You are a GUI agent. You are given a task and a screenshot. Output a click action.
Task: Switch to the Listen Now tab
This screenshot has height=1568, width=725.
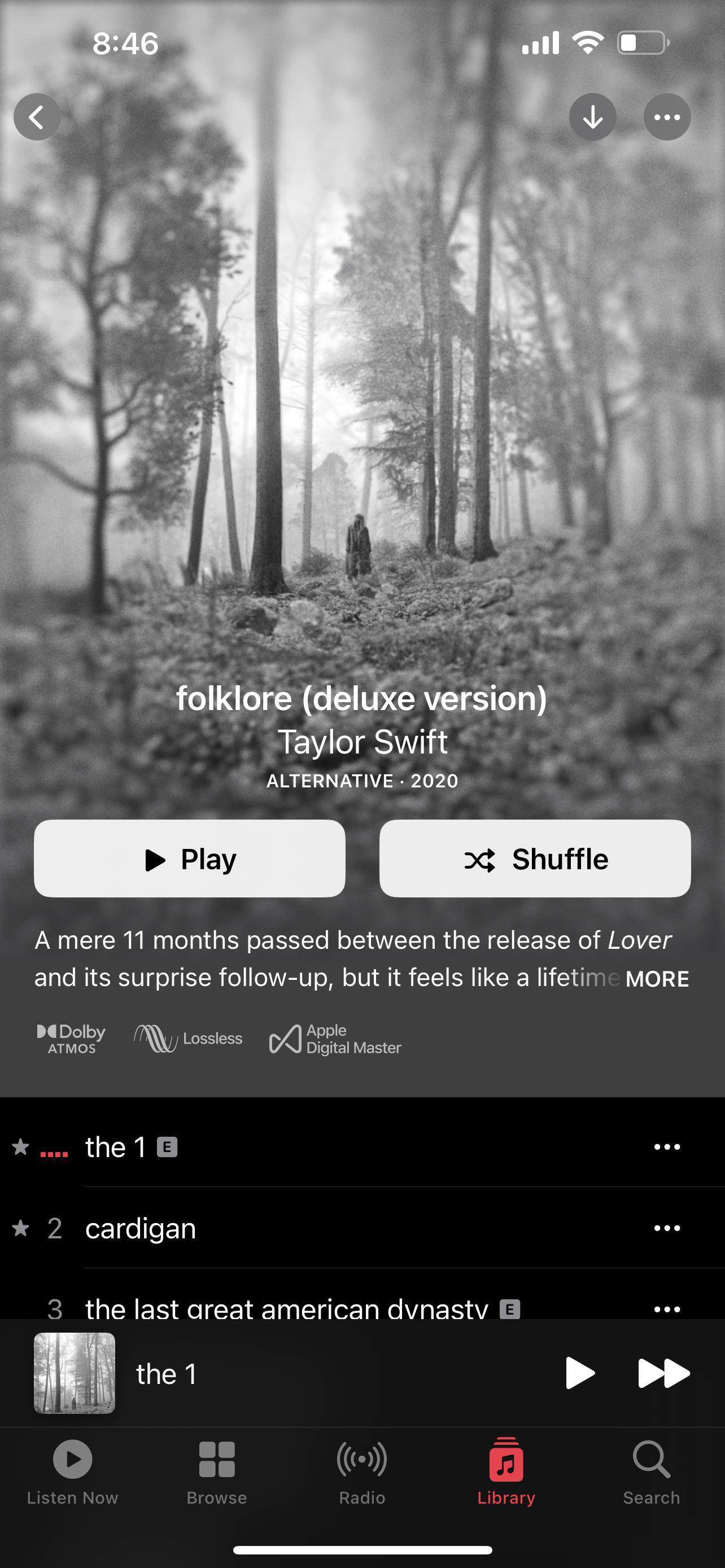[x=72, y=1472]
